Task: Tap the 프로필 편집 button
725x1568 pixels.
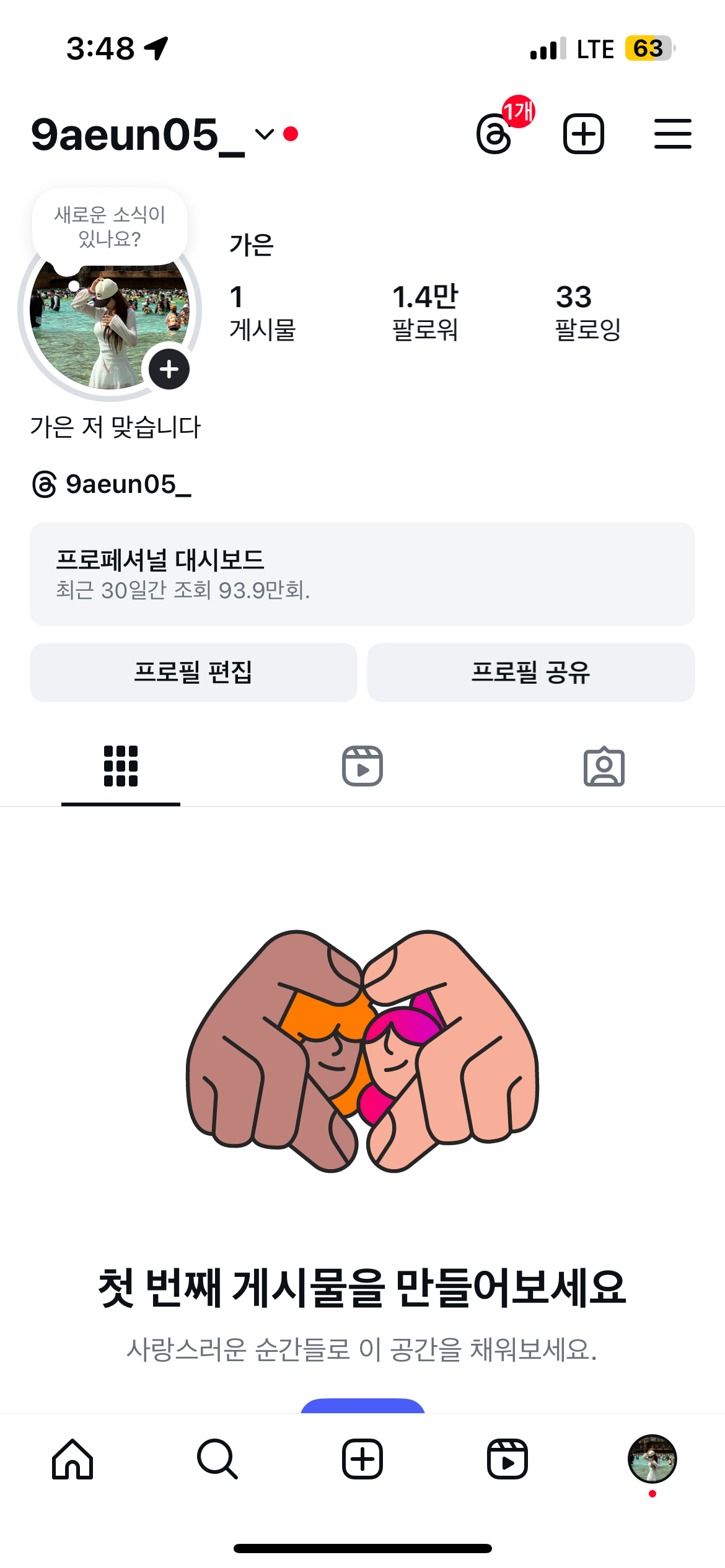Action: [193, 672]
